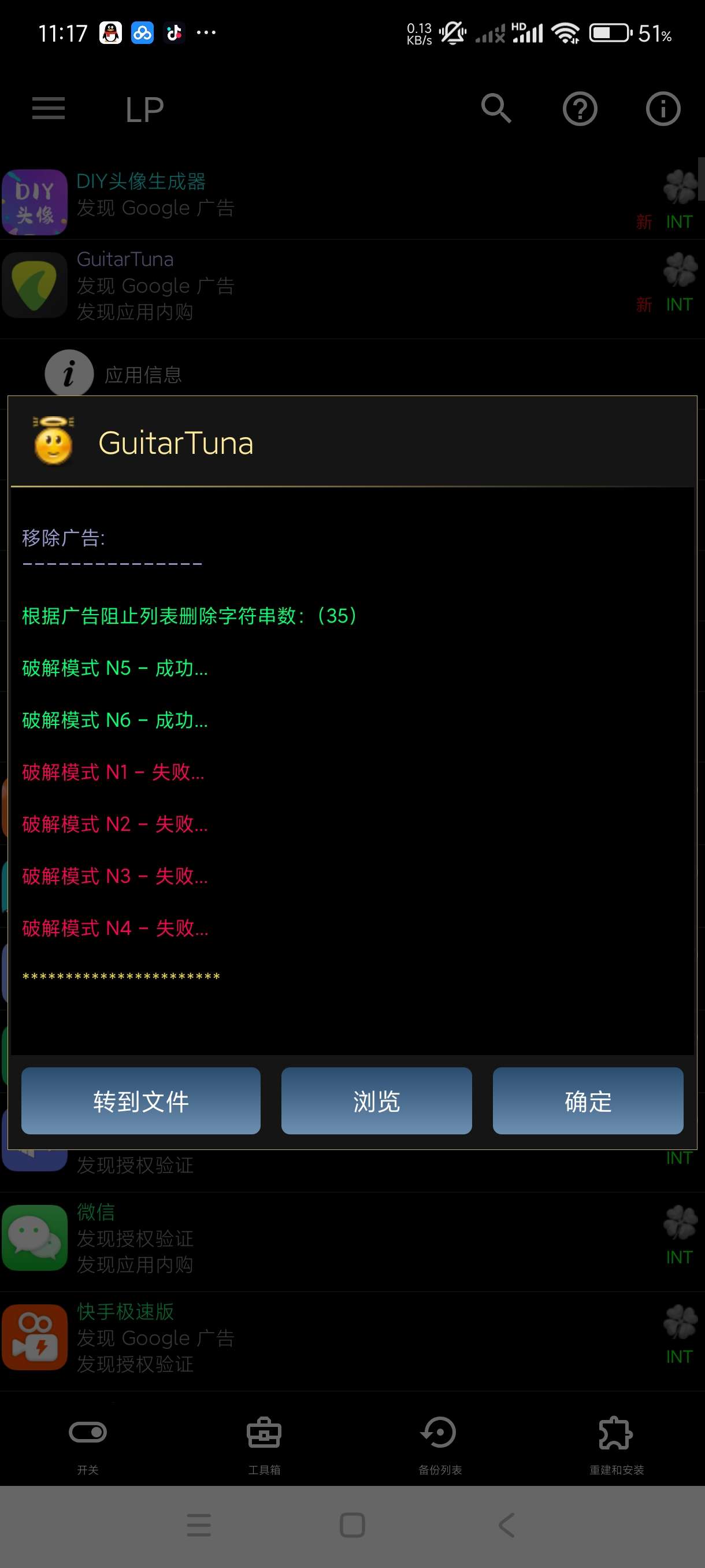Go to the system home screen
The width and height of the screenshot is (705, 1568).
(352, 1525)
